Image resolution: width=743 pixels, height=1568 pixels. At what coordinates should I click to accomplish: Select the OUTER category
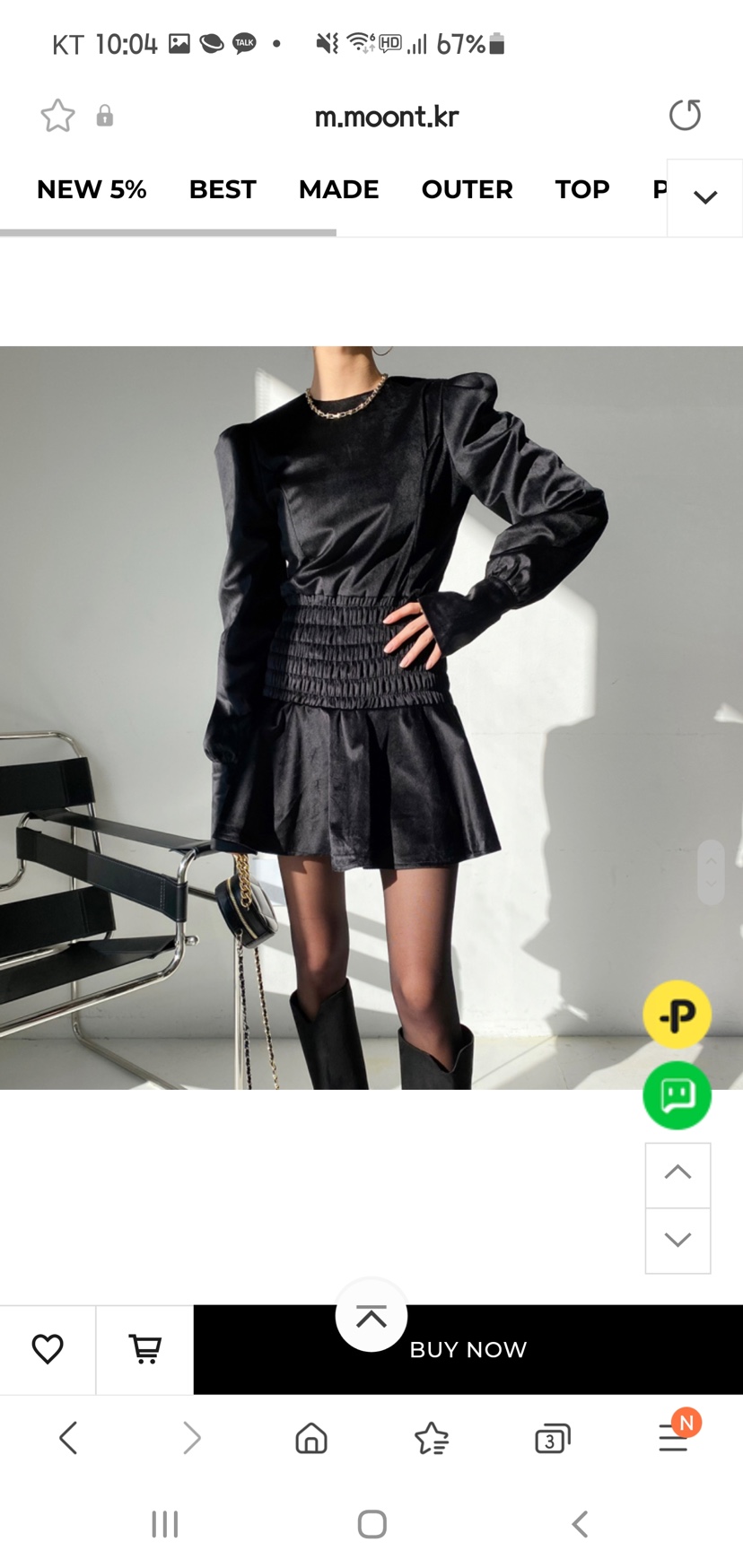tap(467, 189)
